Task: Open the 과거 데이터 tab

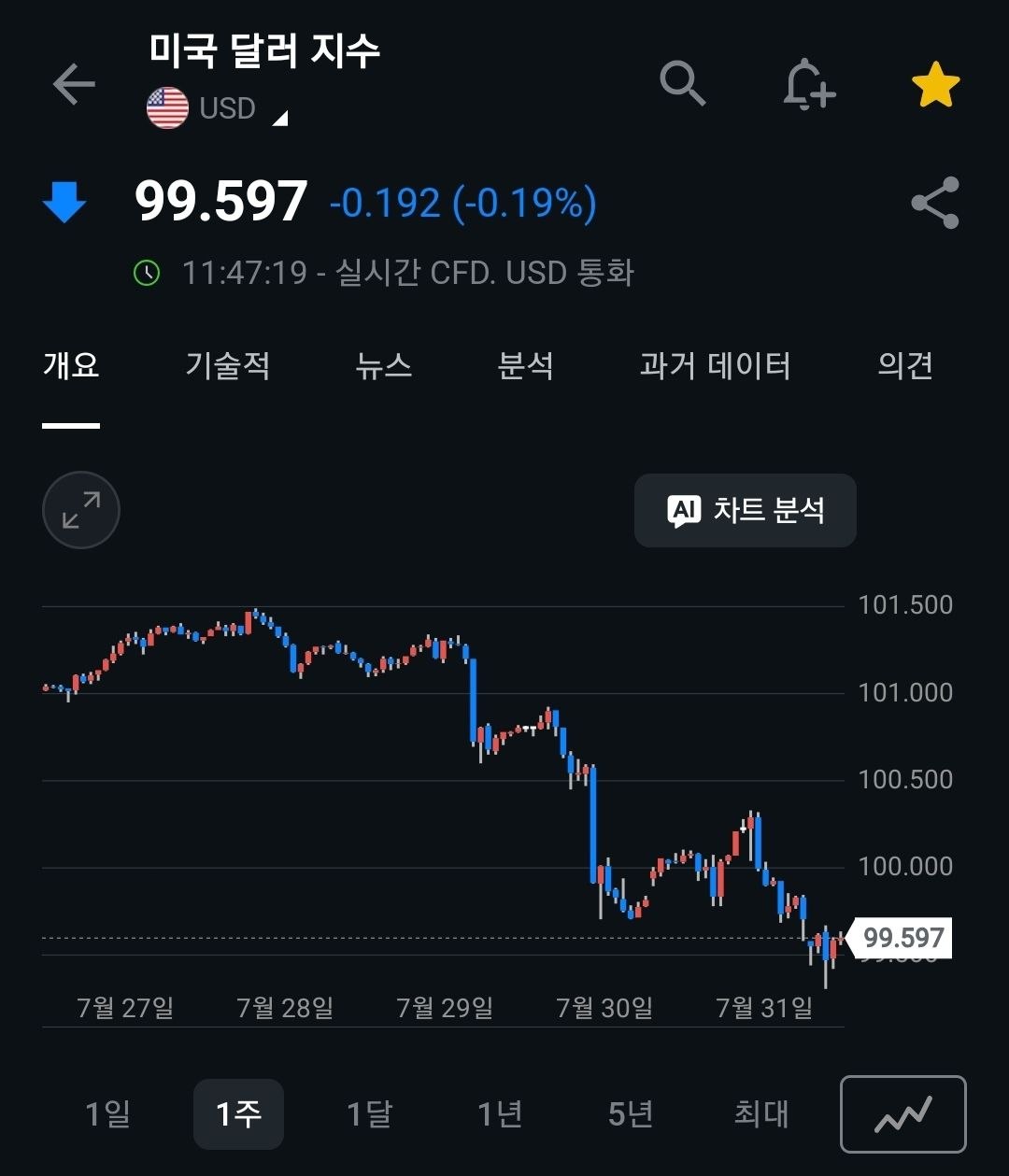Action: point(716,365)
